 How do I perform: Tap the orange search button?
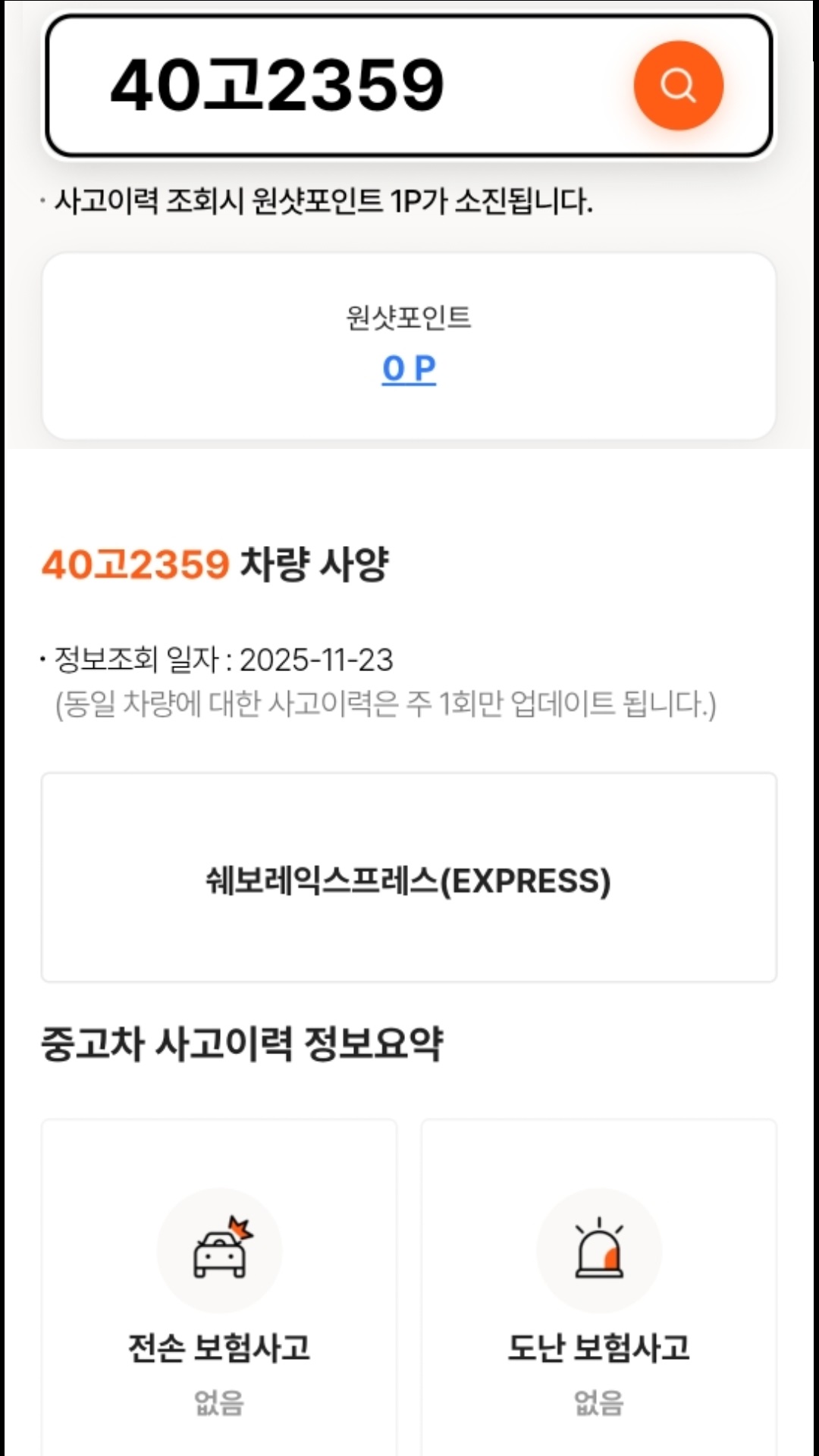678,85
